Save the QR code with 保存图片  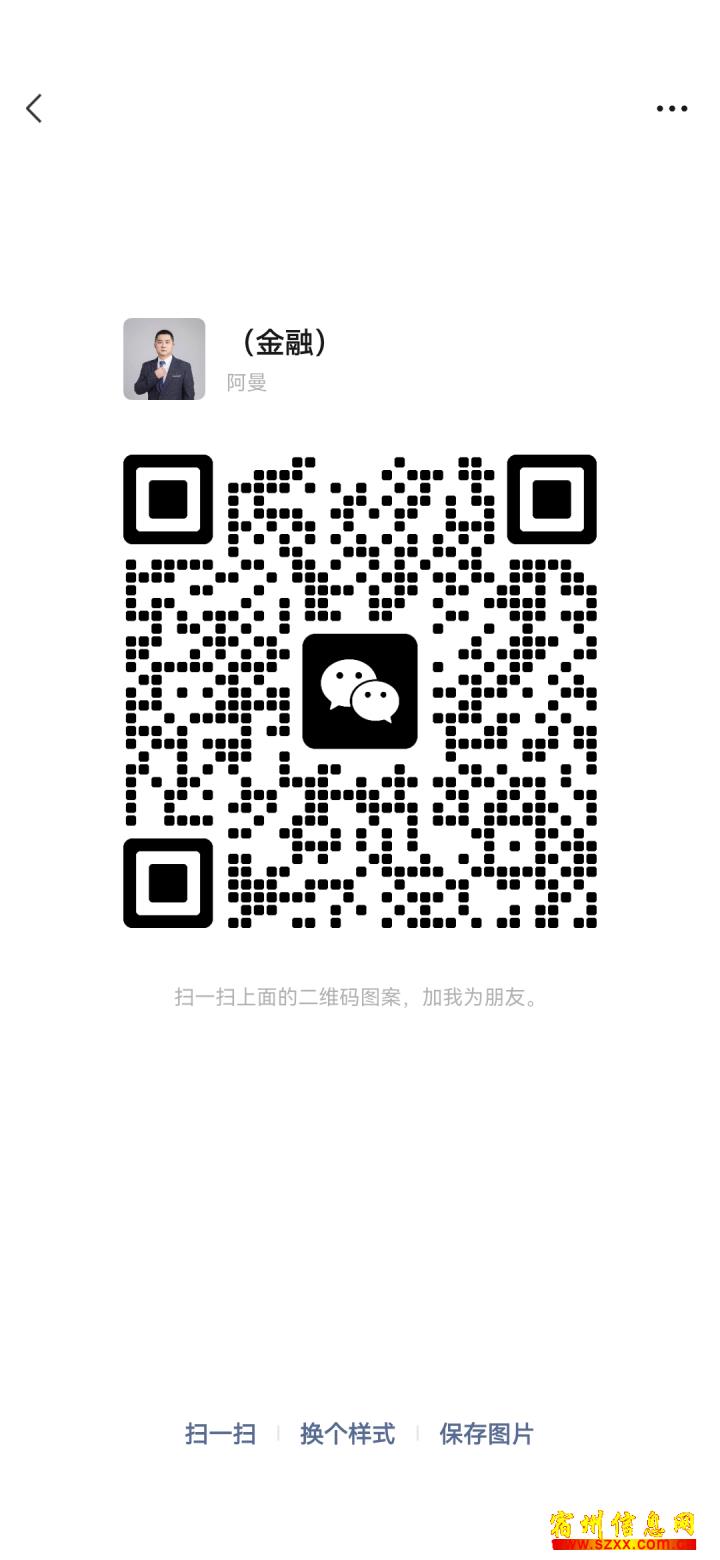[x=486, y=1434]
